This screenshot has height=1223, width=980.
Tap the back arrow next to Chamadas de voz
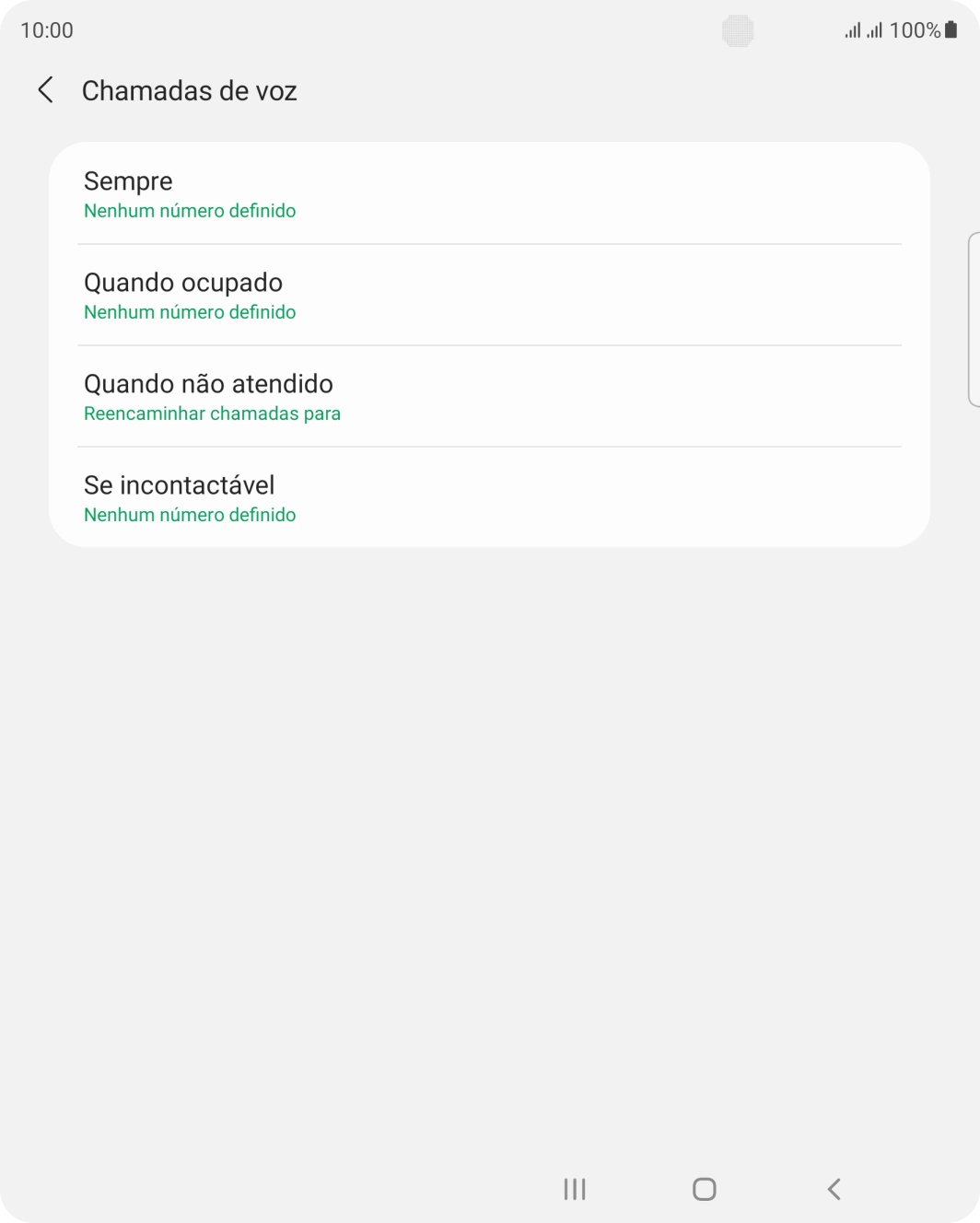click(44, 90)
